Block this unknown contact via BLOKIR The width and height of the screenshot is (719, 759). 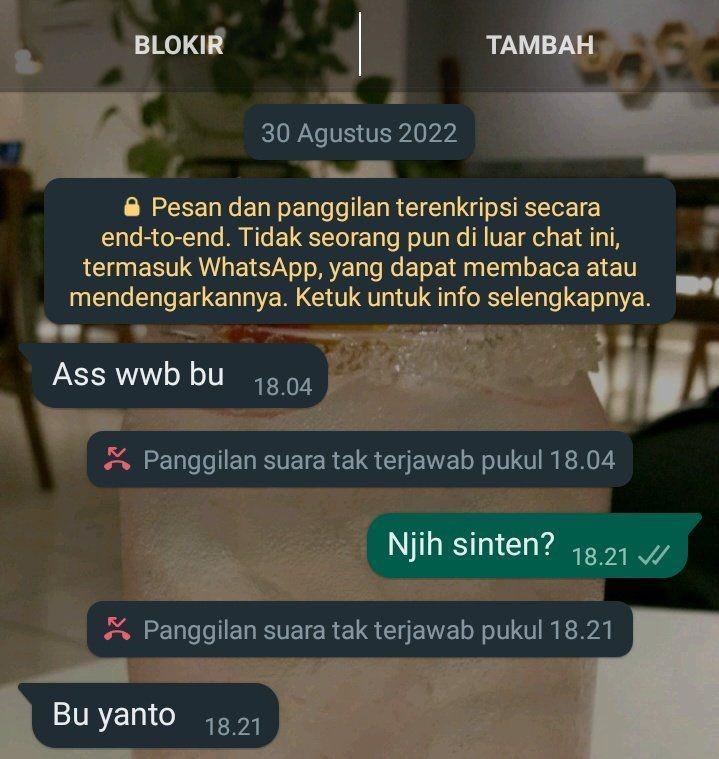pos(179,45)
